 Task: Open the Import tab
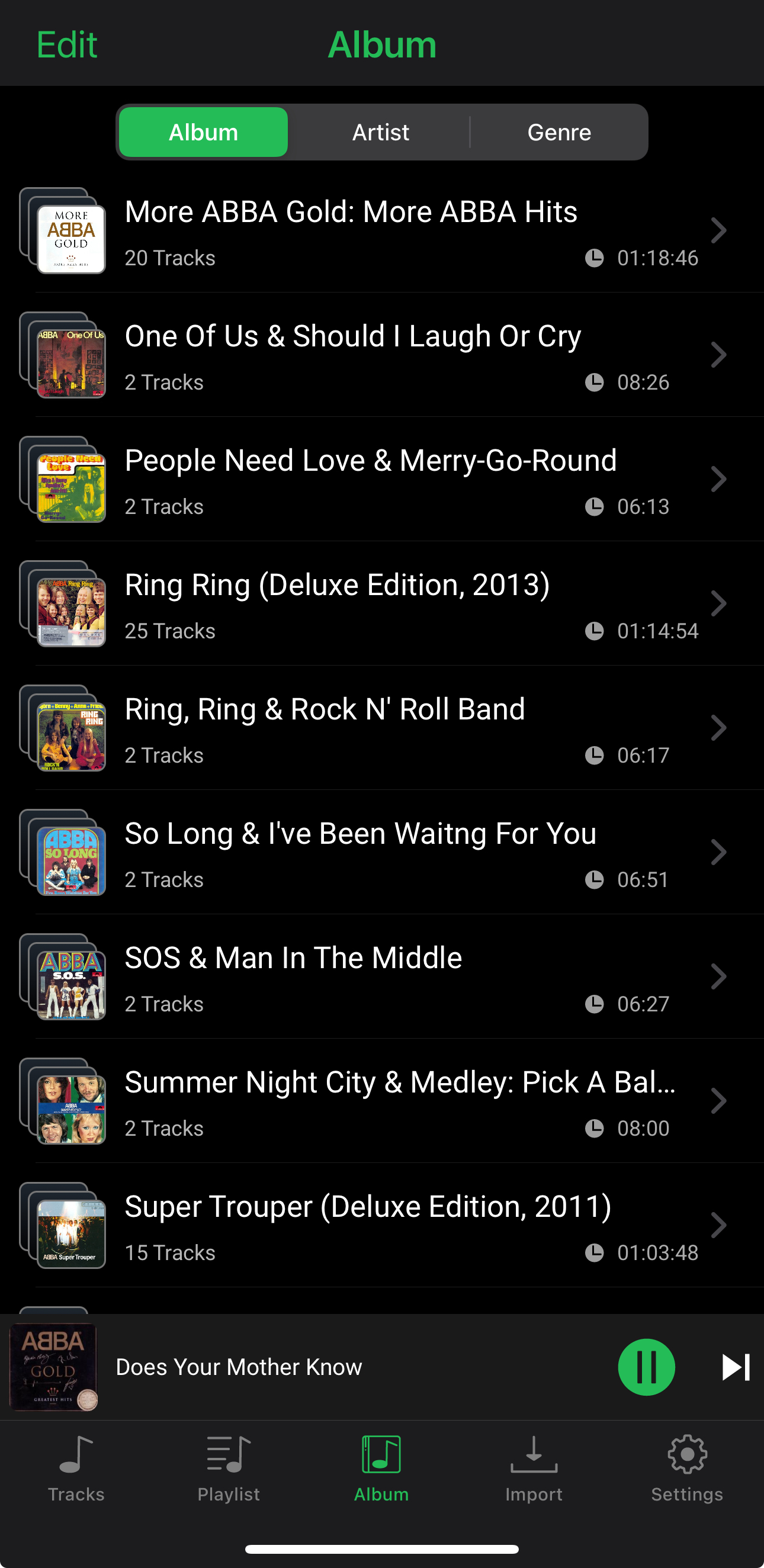534,1468
